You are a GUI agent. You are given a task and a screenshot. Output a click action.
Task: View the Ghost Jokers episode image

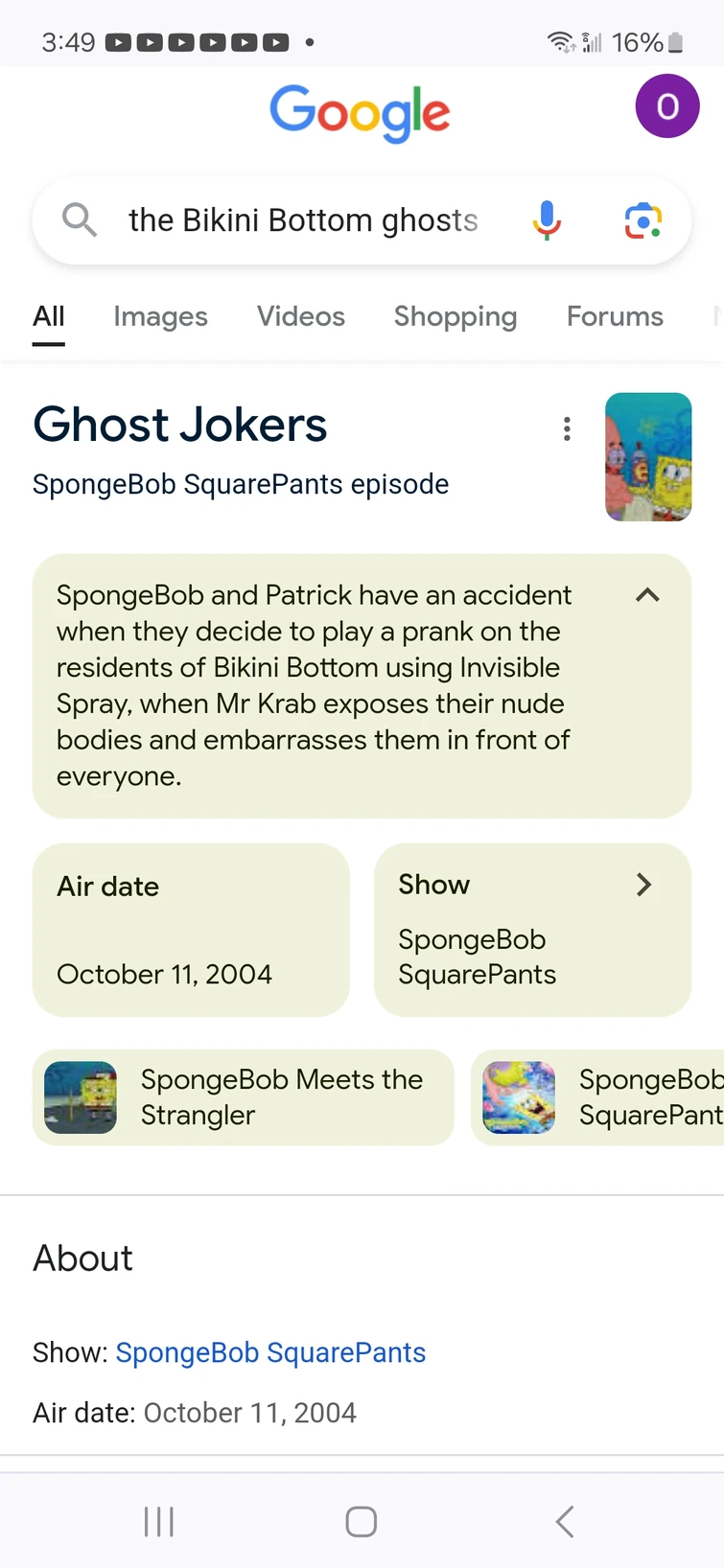click(648, 456)
